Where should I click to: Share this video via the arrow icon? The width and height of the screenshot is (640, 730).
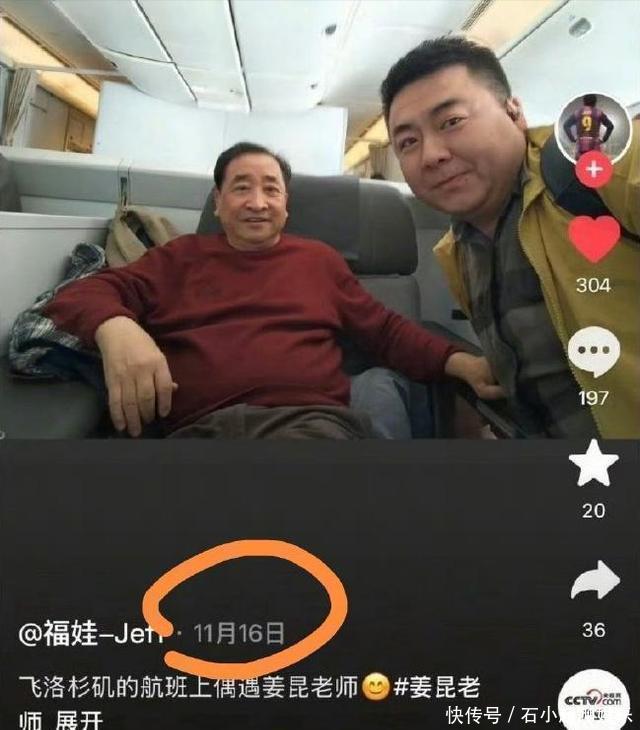[x=594, y=581]
